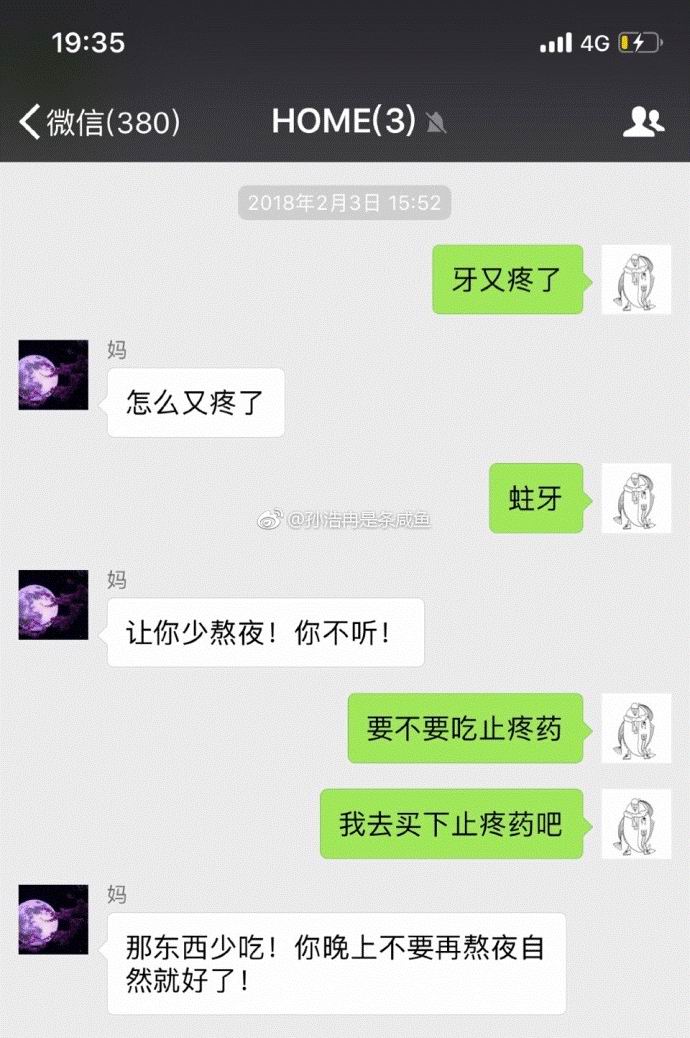Open 妈's avatar beside 那东西少吃
The width and height of the screenshot is (690, 1038).
click(x=53, y=919)
